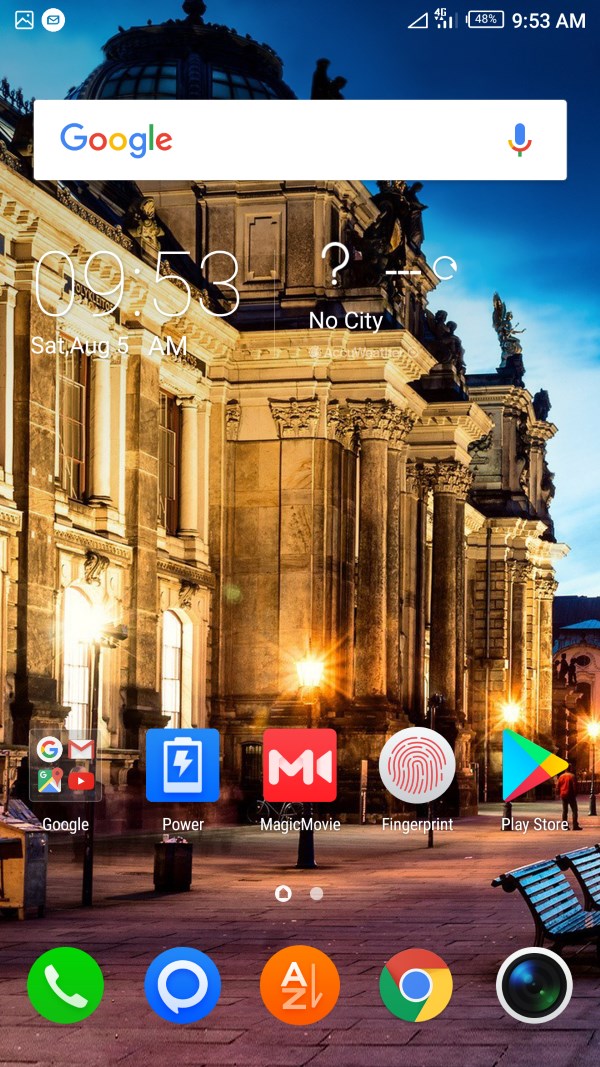Screen dimensions: 600x1067
Task: Open the MagicMovie app
Action: [x=300, y=766]
